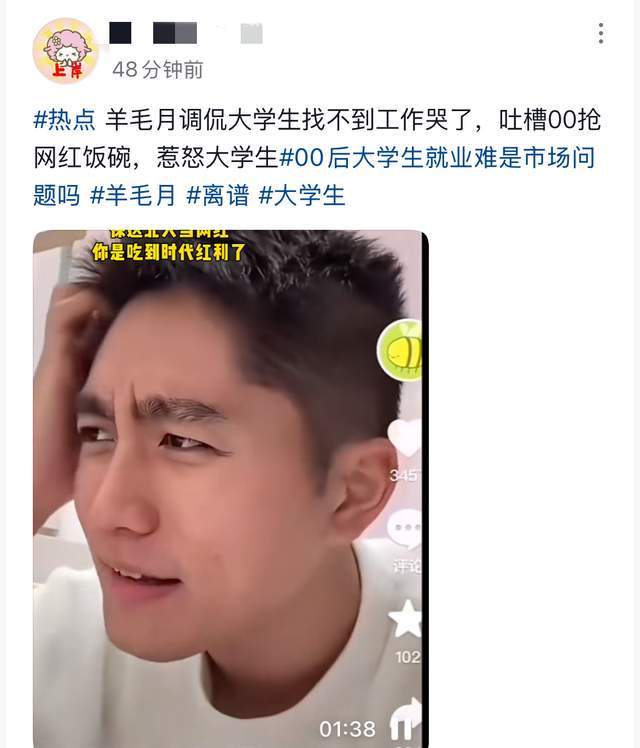
Task: Open the post's three-dot overflow menu
Action: (x=601, y=33)
